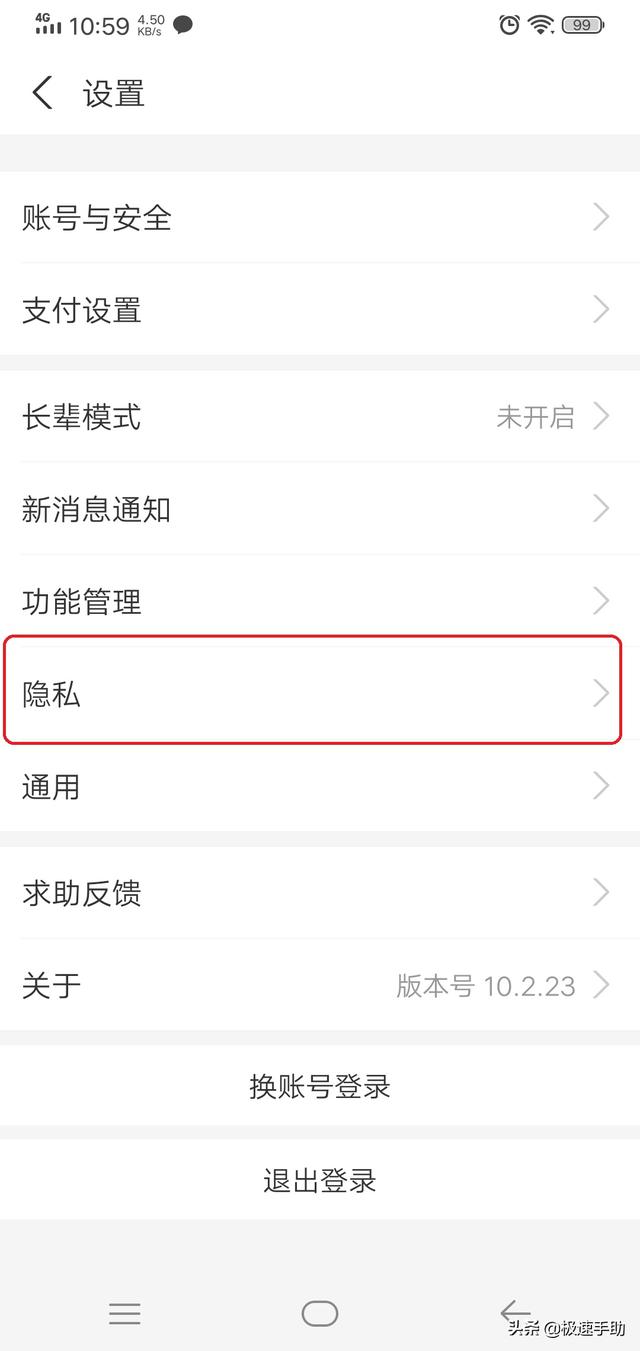
Task: Go to the system home screen
Action: pyautogui.click(x=320, y=1313)
